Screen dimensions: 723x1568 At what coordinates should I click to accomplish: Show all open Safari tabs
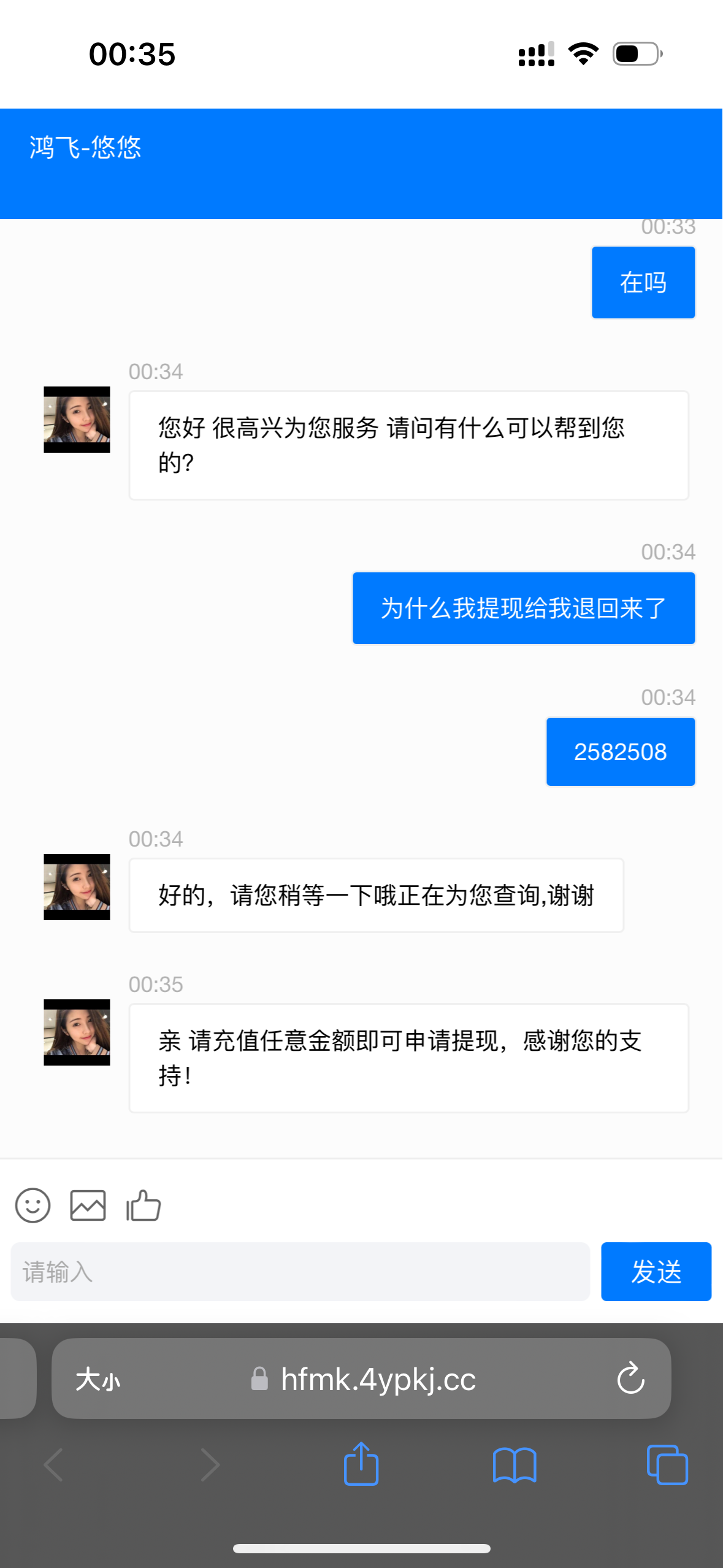point(667,1464)
